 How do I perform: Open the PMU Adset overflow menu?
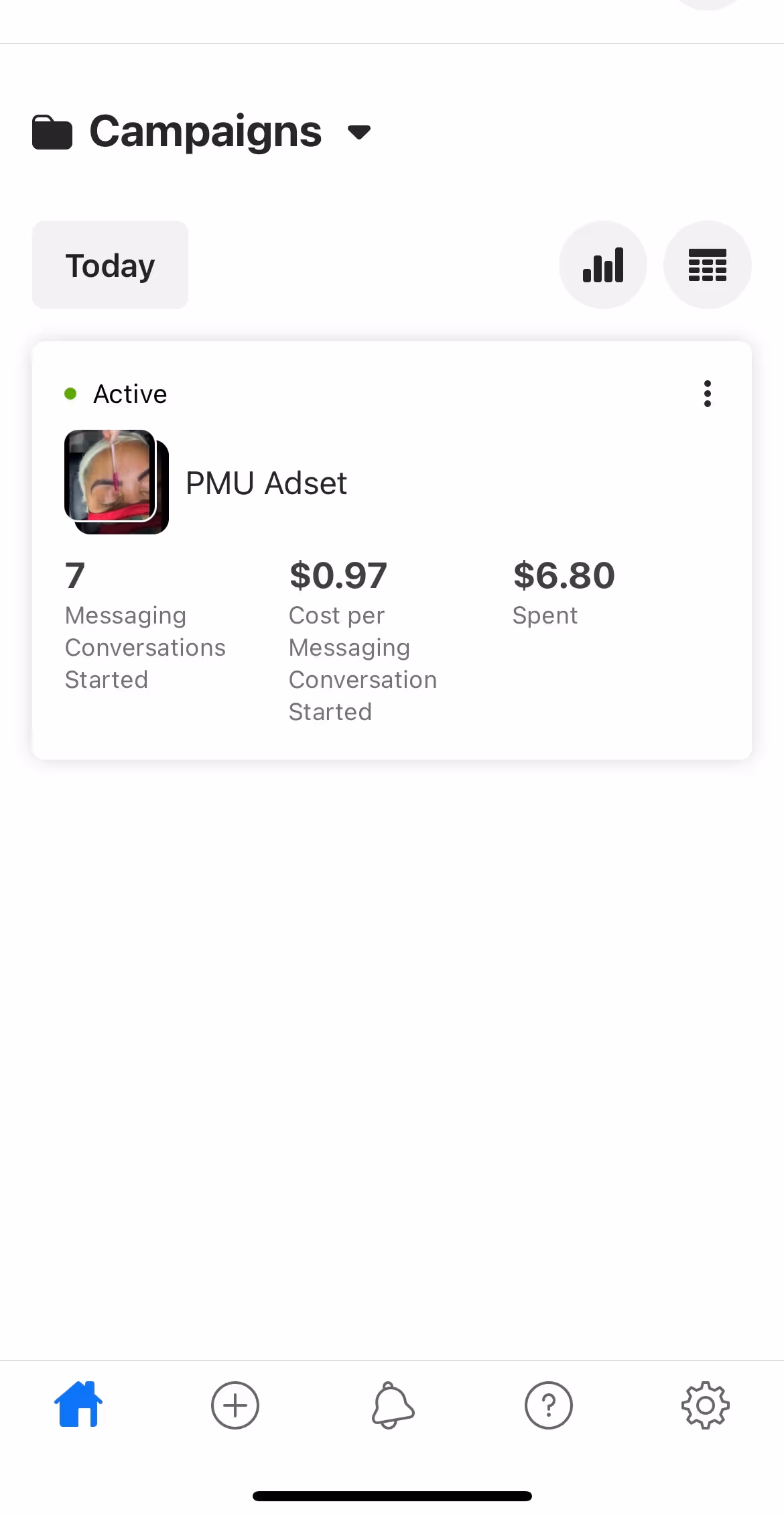tap(707, 394)
